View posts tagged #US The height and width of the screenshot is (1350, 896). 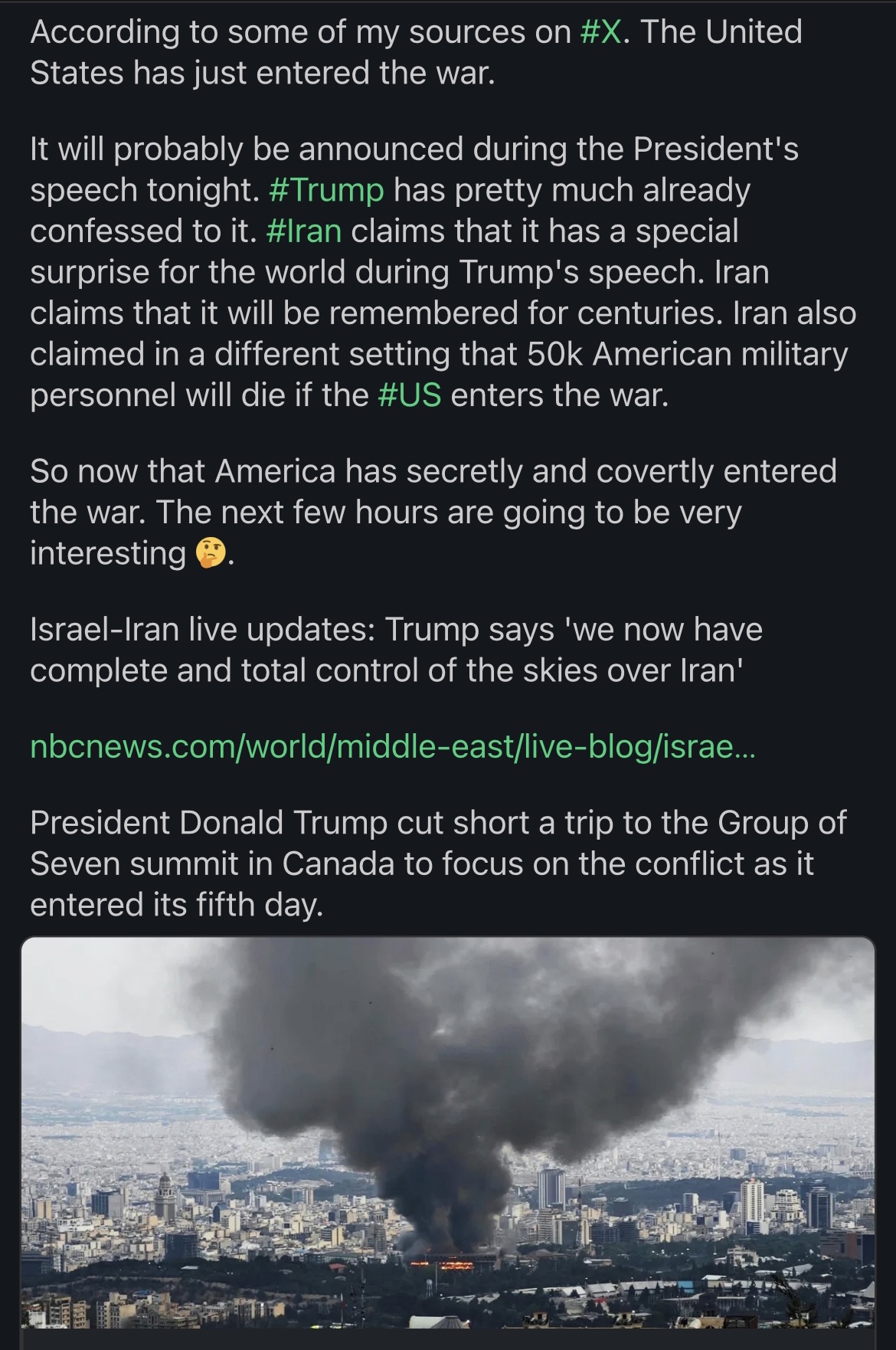click(x=409, y=395)
